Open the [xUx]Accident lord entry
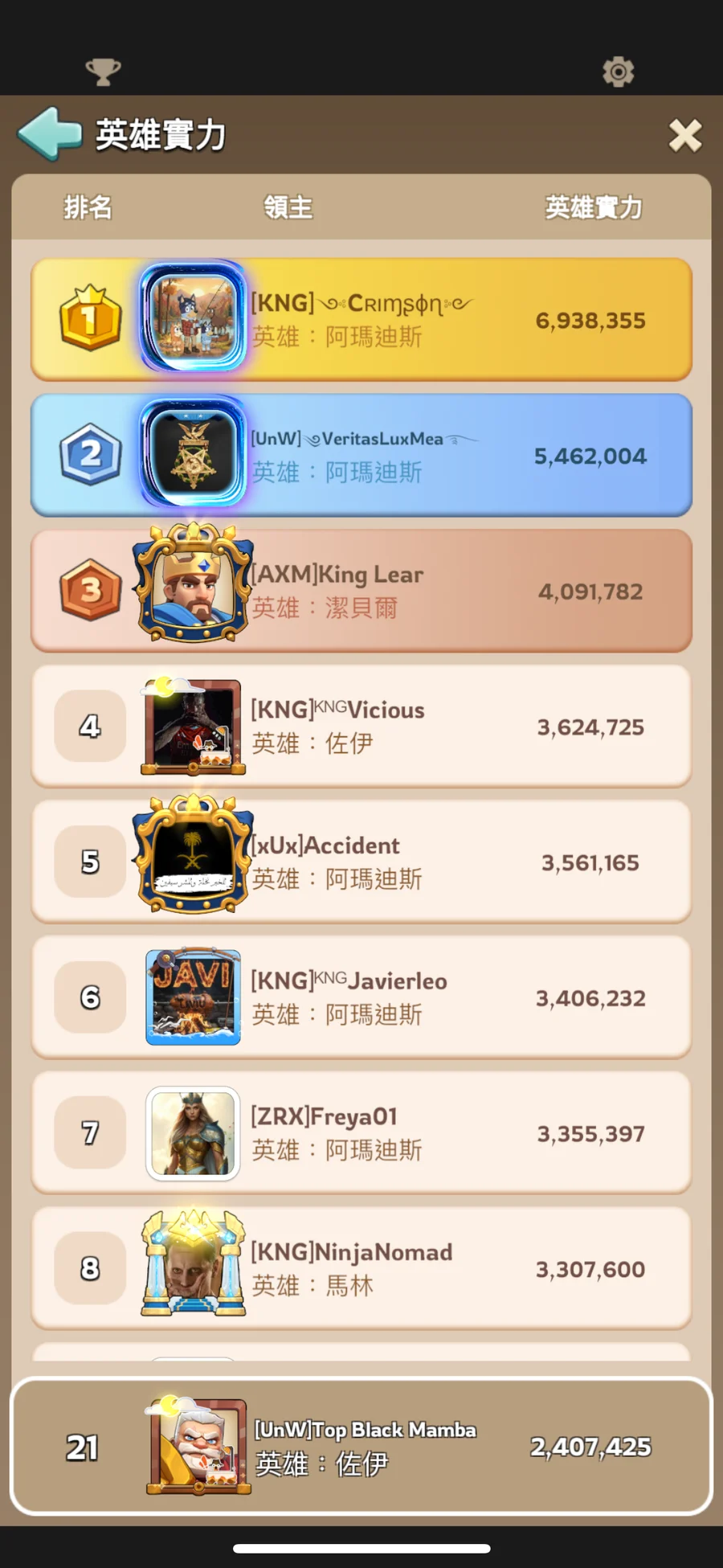This screenshot has width=723, height=1568. pyautogui.click(x=361, y=862)
